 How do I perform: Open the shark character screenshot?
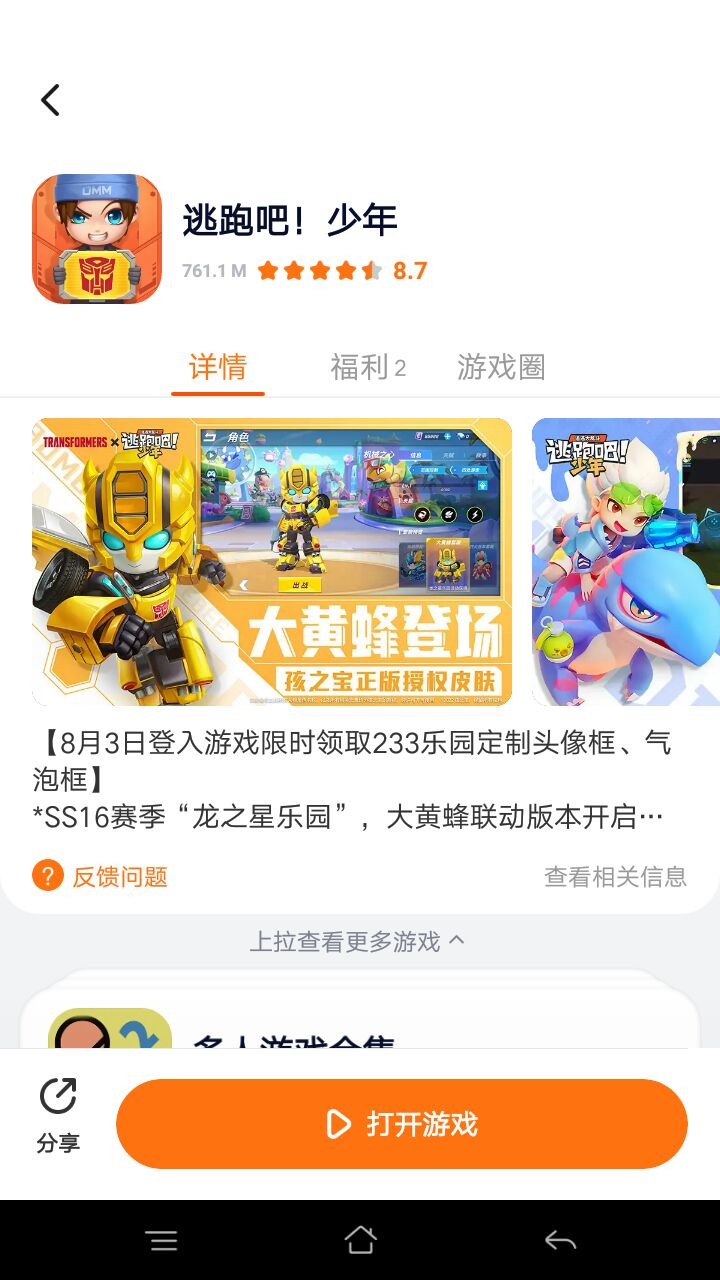pyautogui.click(x=626, y=562)
